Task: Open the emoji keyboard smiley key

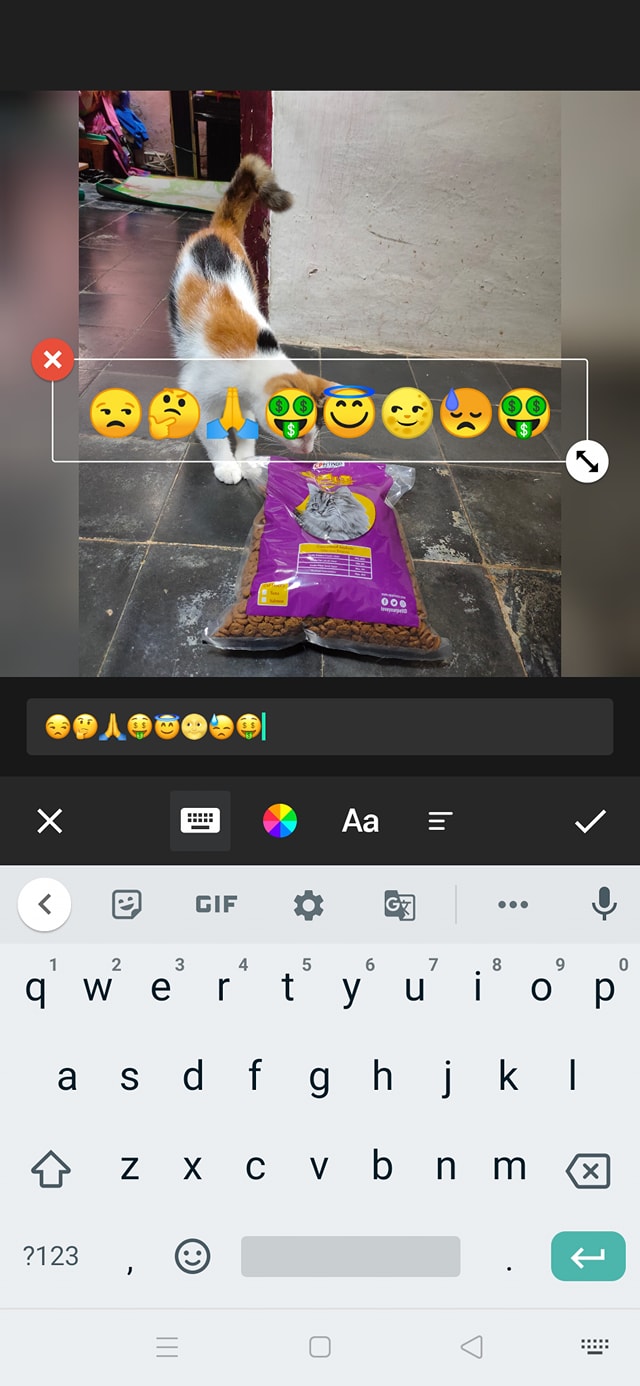Action: (192, 1256)
